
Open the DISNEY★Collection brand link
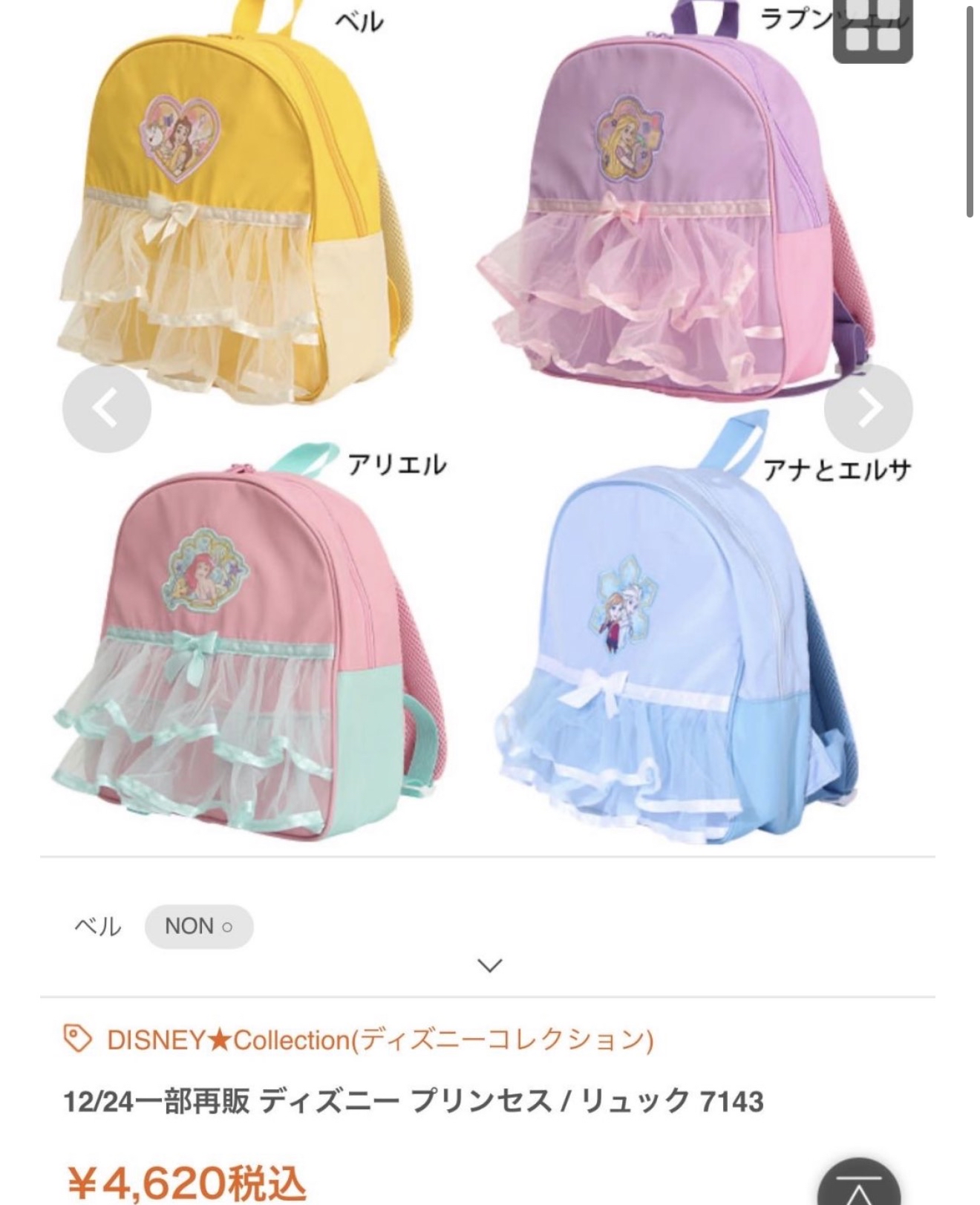[359, 1039]
